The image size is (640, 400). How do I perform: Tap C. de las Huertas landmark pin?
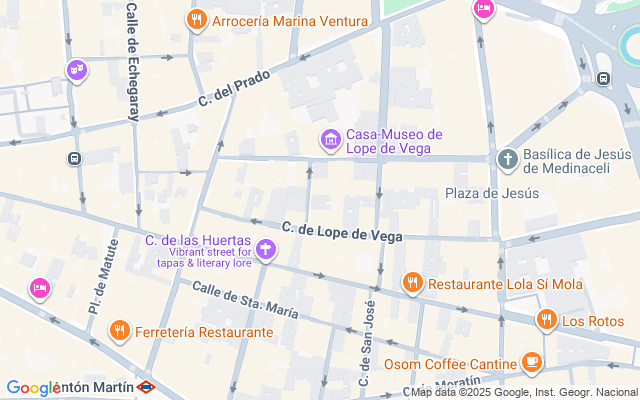265,250
